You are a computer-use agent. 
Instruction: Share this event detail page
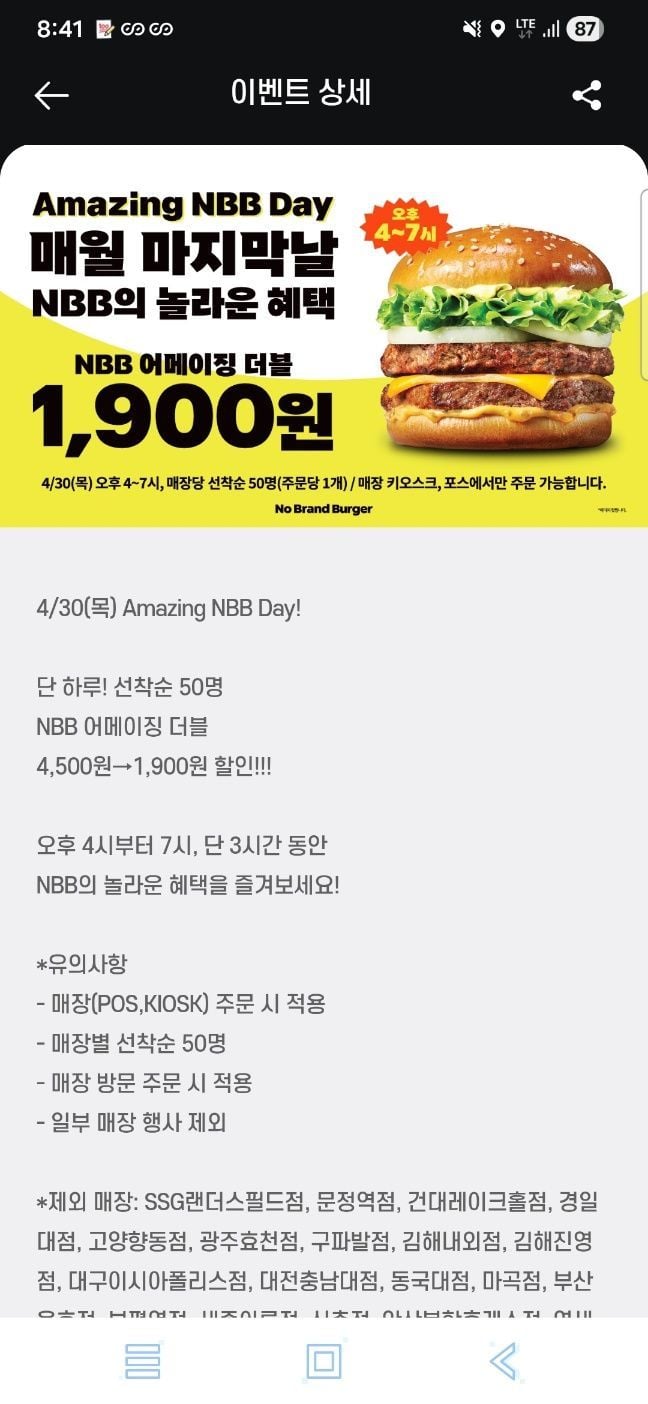point(586,95)
